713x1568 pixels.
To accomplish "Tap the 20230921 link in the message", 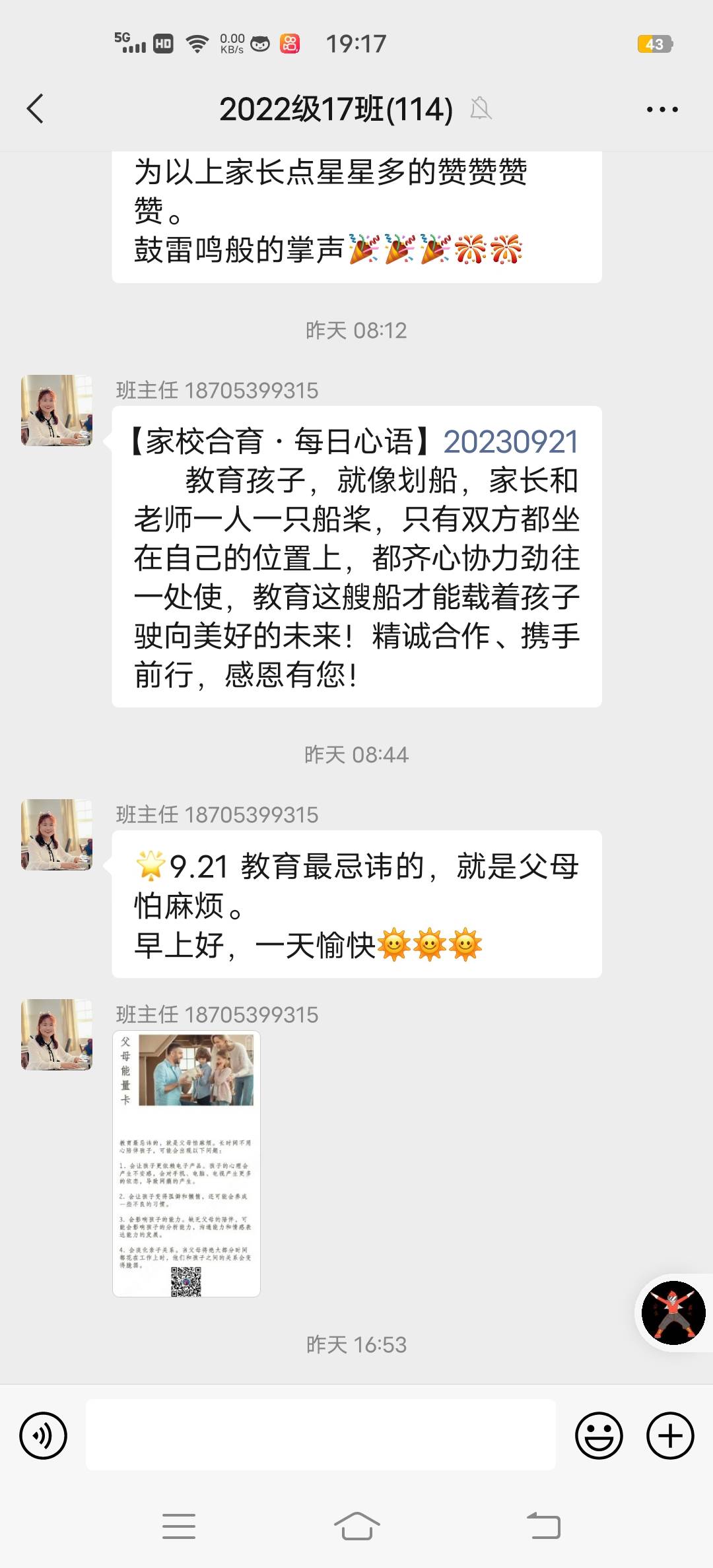I will click(510, 442).
